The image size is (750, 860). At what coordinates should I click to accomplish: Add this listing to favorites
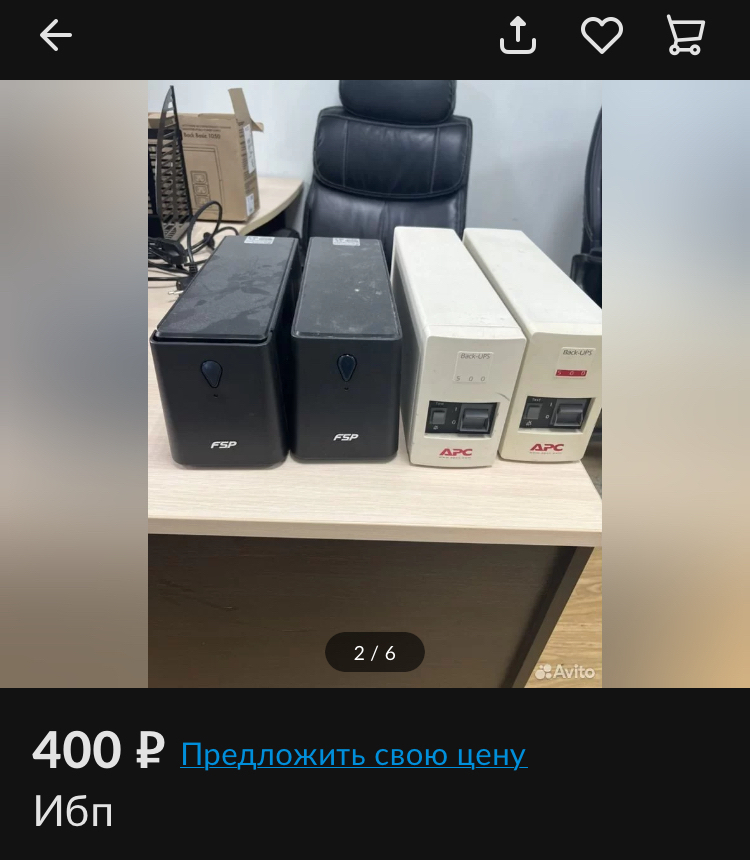[x=602, y=36]
